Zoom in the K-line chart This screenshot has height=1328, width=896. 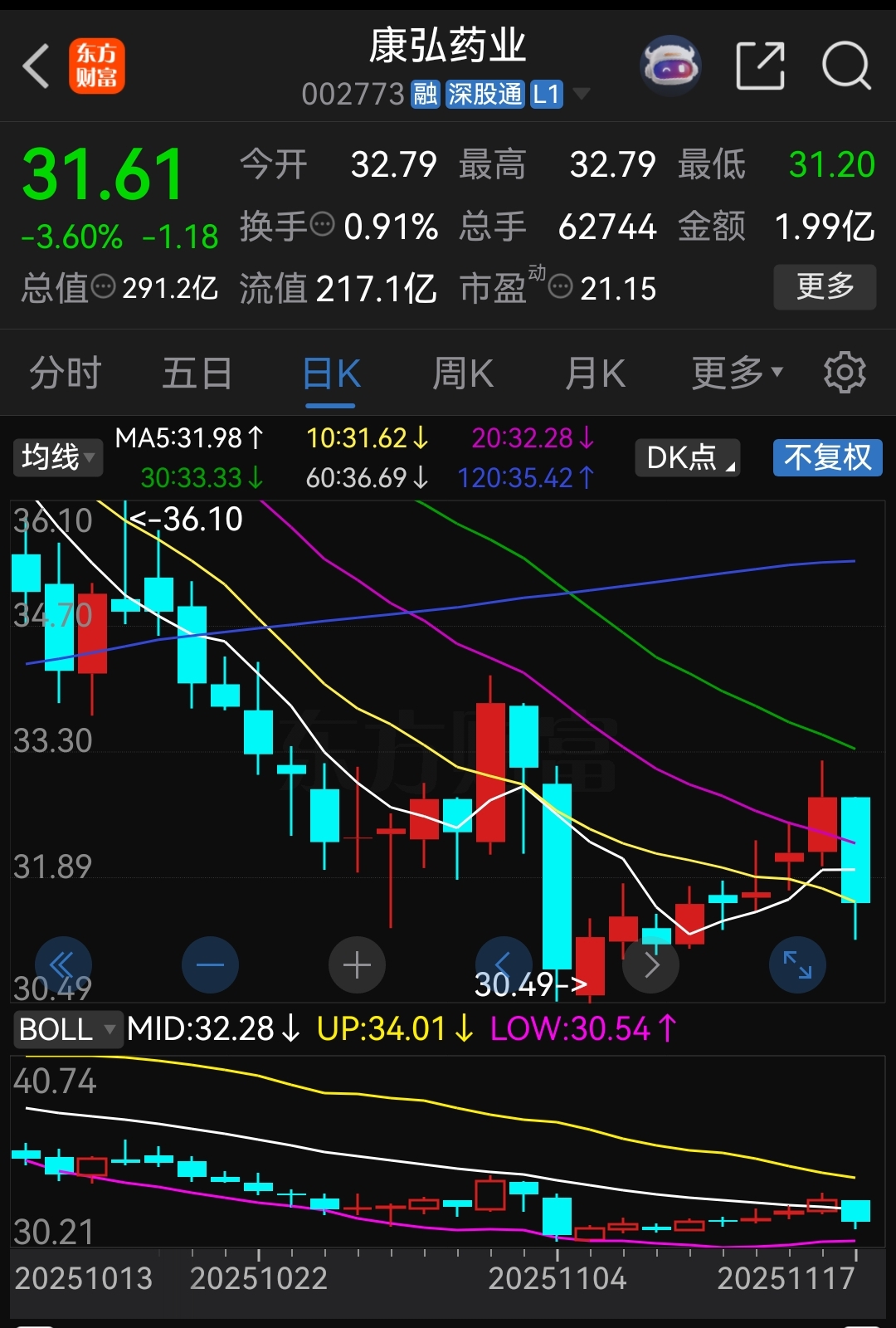tap(357, 964)
